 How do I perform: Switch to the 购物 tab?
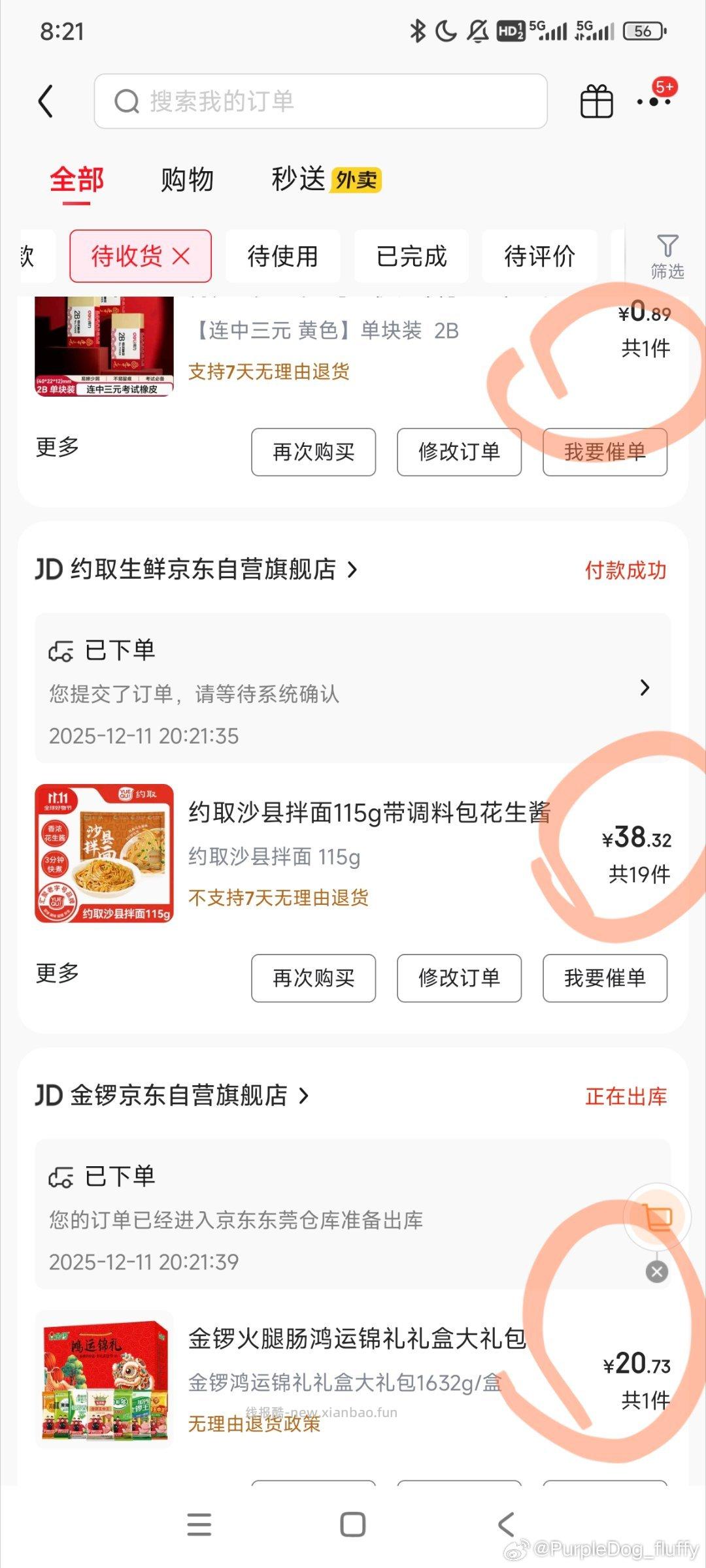[187, 180]
